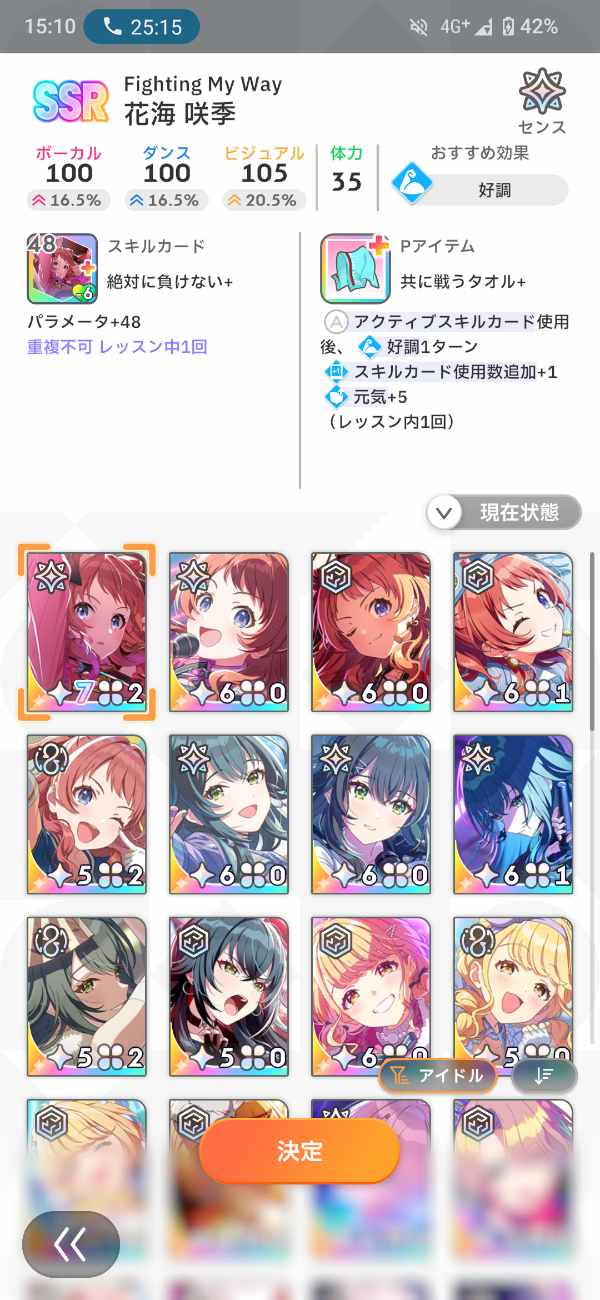Image resolution: width=600 pixels, height=1300 pixels.
Task: Toggle the sort order icon
Action: [x=544, y=1076]
